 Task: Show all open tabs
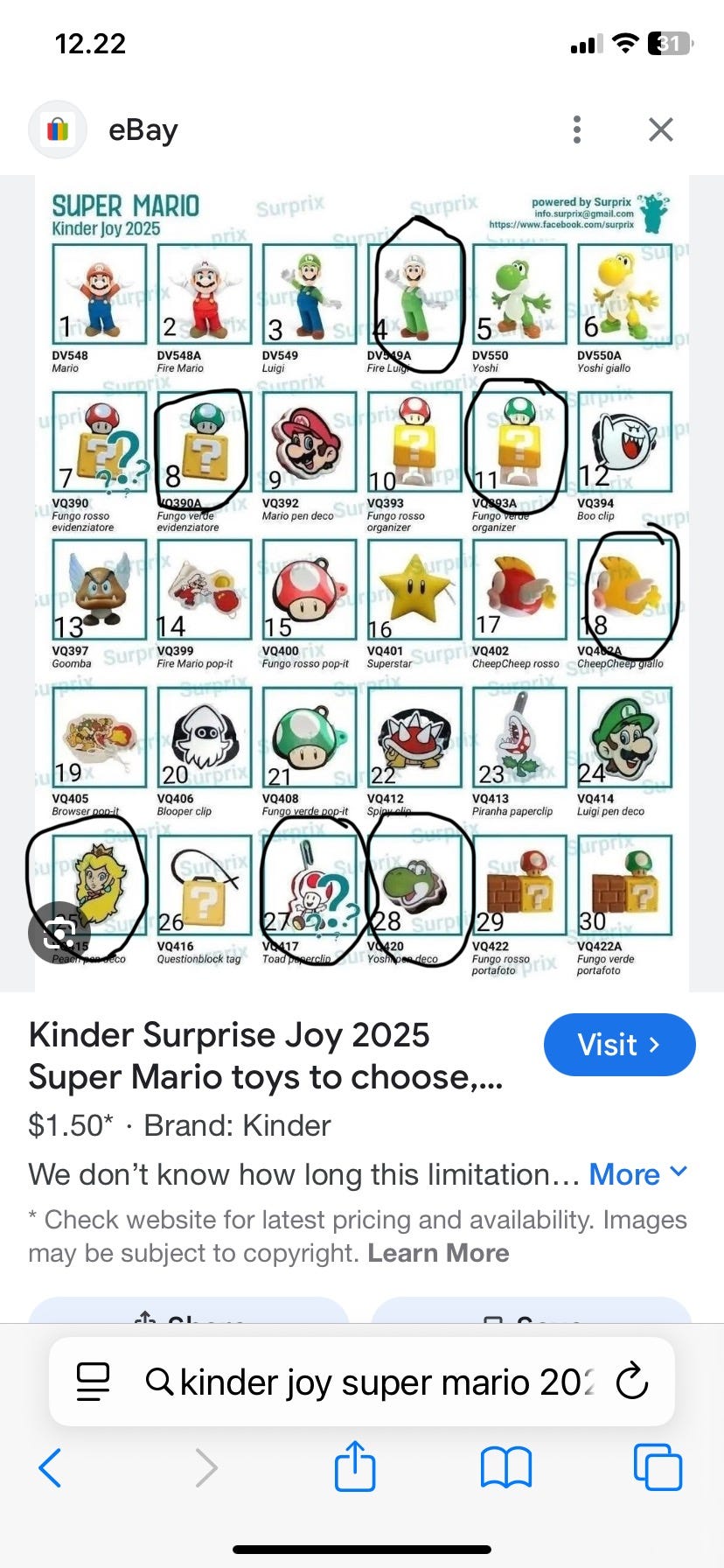point(658,1467)
